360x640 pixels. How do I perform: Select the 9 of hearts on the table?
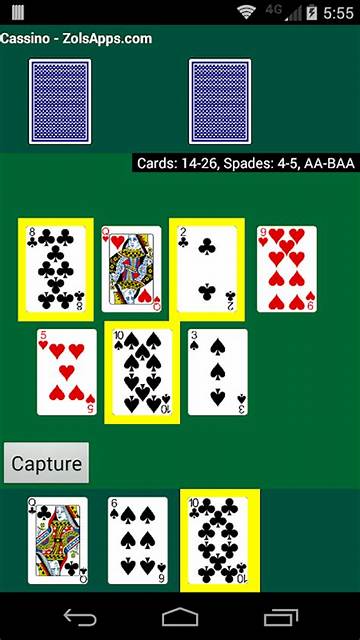point(287,269)
